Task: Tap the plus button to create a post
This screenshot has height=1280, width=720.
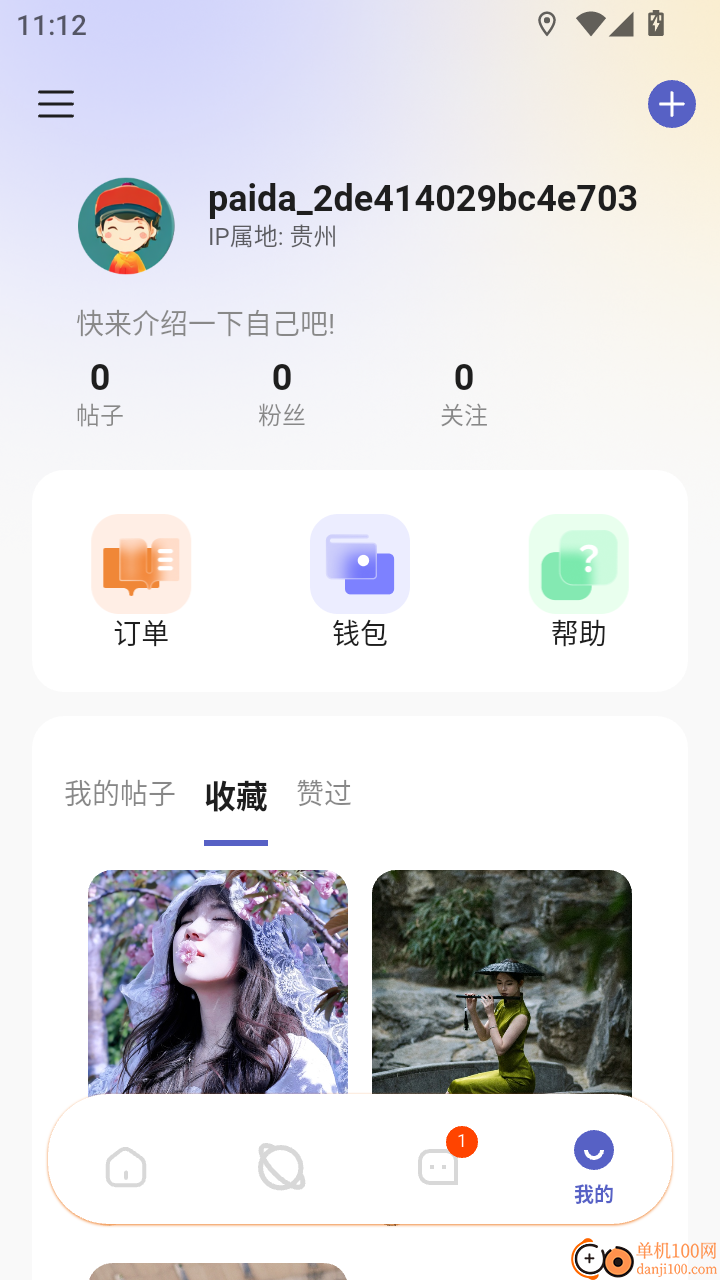Action: (671, 103)
